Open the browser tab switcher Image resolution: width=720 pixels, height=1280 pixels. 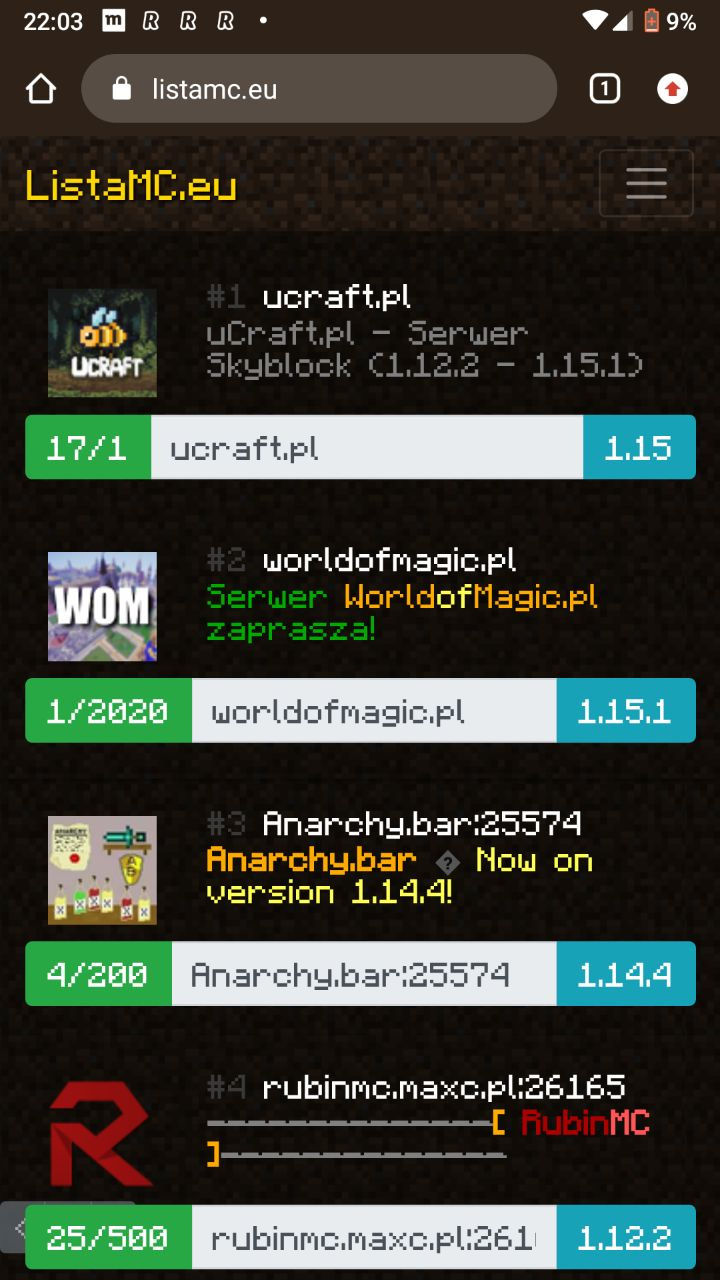click(604, 89)
